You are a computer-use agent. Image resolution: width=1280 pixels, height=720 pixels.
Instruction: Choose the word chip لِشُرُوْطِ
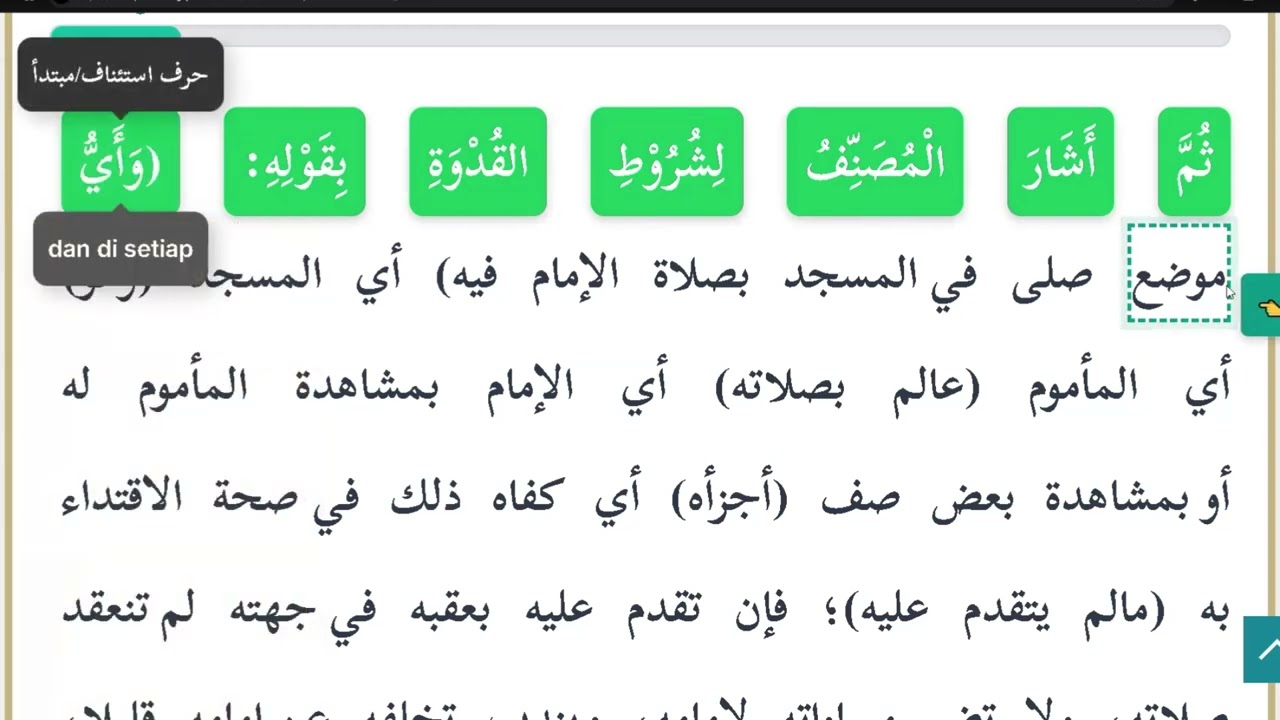(667, 162)
